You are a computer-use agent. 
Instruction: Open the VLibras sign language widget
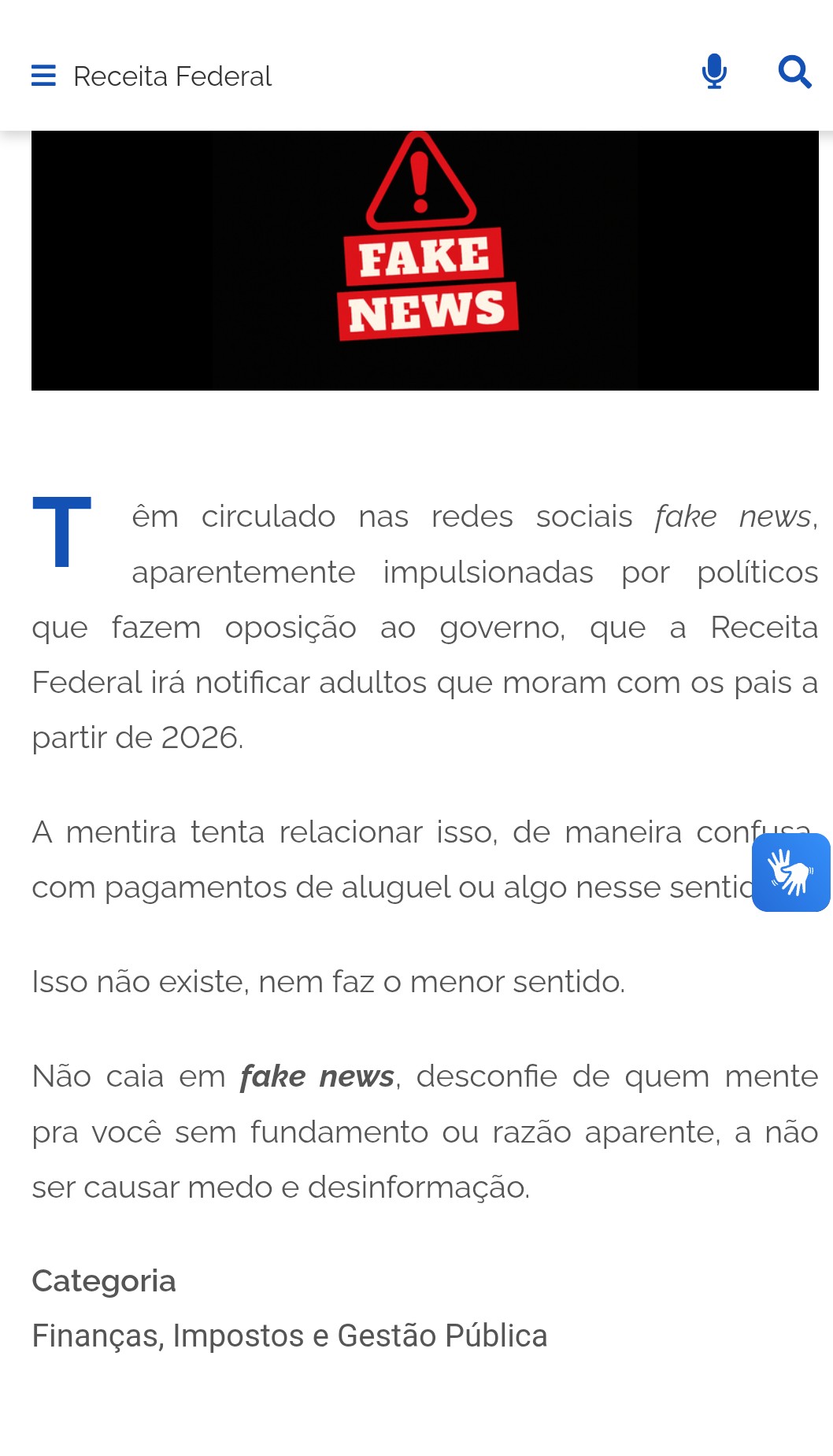[x=791, y=872]
